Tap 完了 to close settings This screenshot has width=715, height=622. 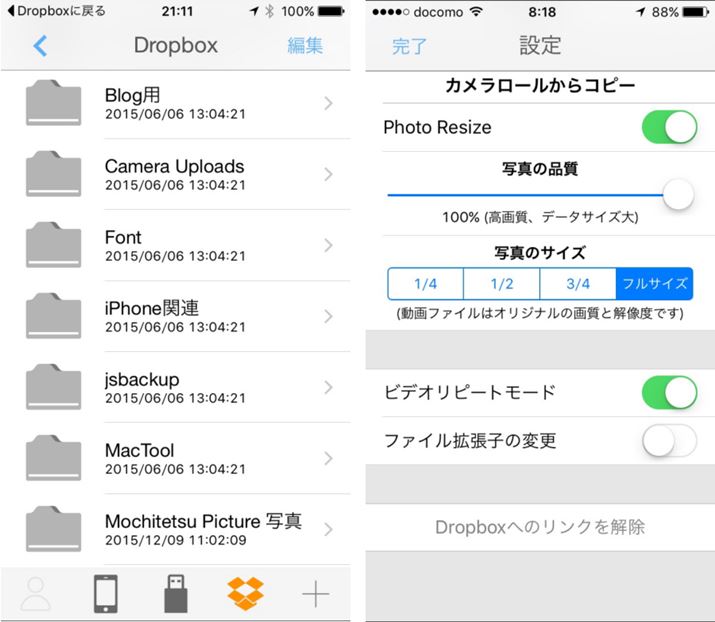tap(410, 47)
